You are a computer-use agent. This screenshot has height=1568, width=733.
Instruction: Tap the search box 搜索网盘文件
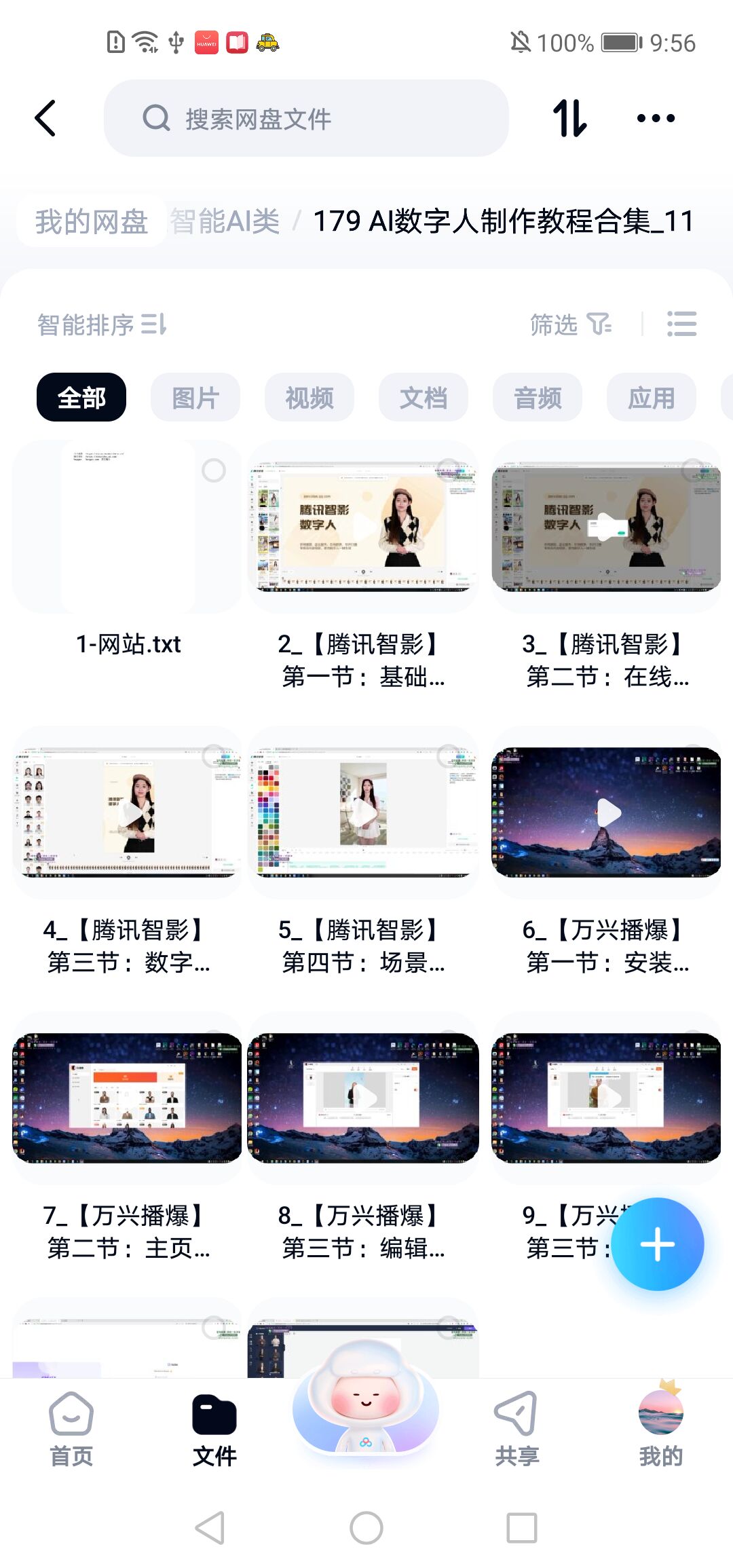coord(305,119)
